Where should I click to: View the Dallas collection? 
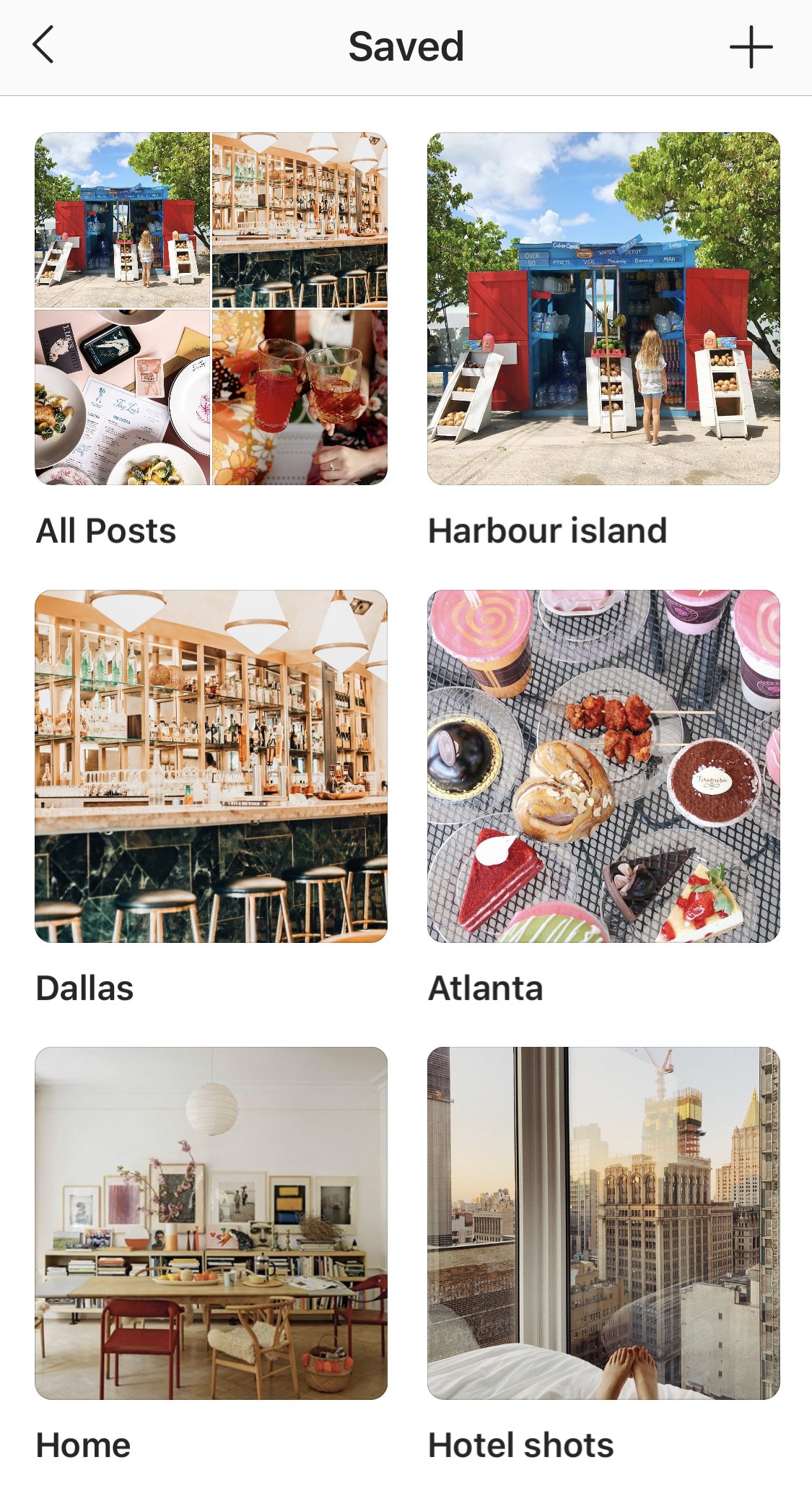click(x=211, y=766)
